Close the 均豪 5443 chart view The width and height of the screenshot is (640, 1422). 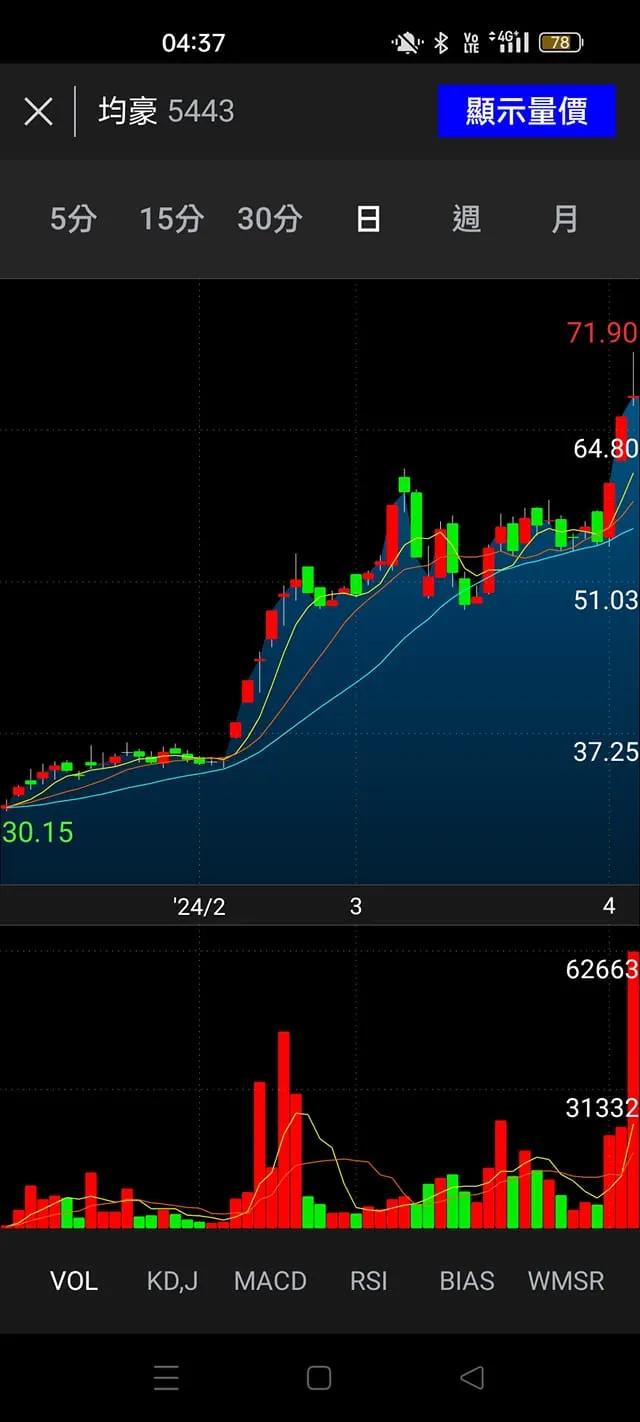point(38,111)
